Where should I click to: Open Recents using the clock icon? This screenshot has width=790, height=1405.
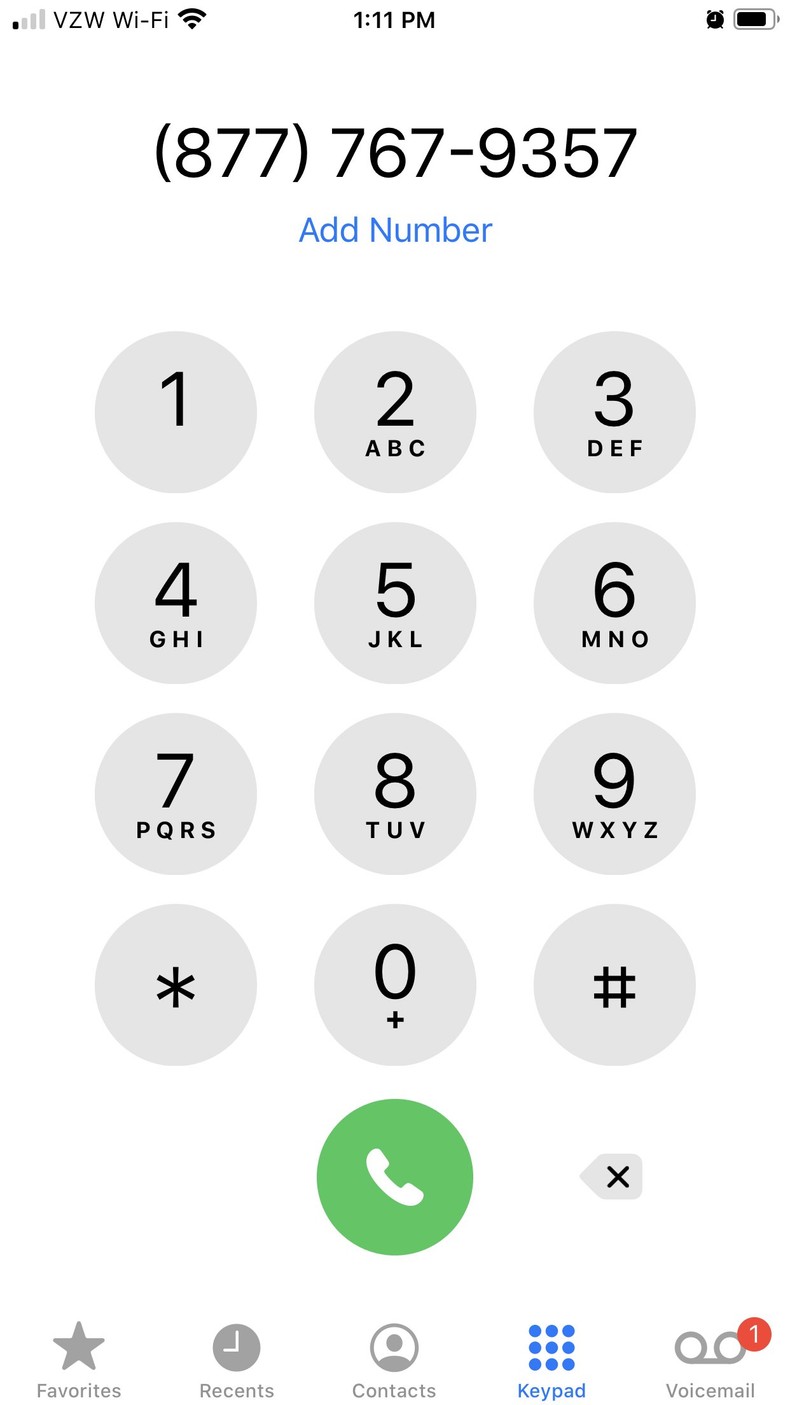click(x=236, y=1347)
